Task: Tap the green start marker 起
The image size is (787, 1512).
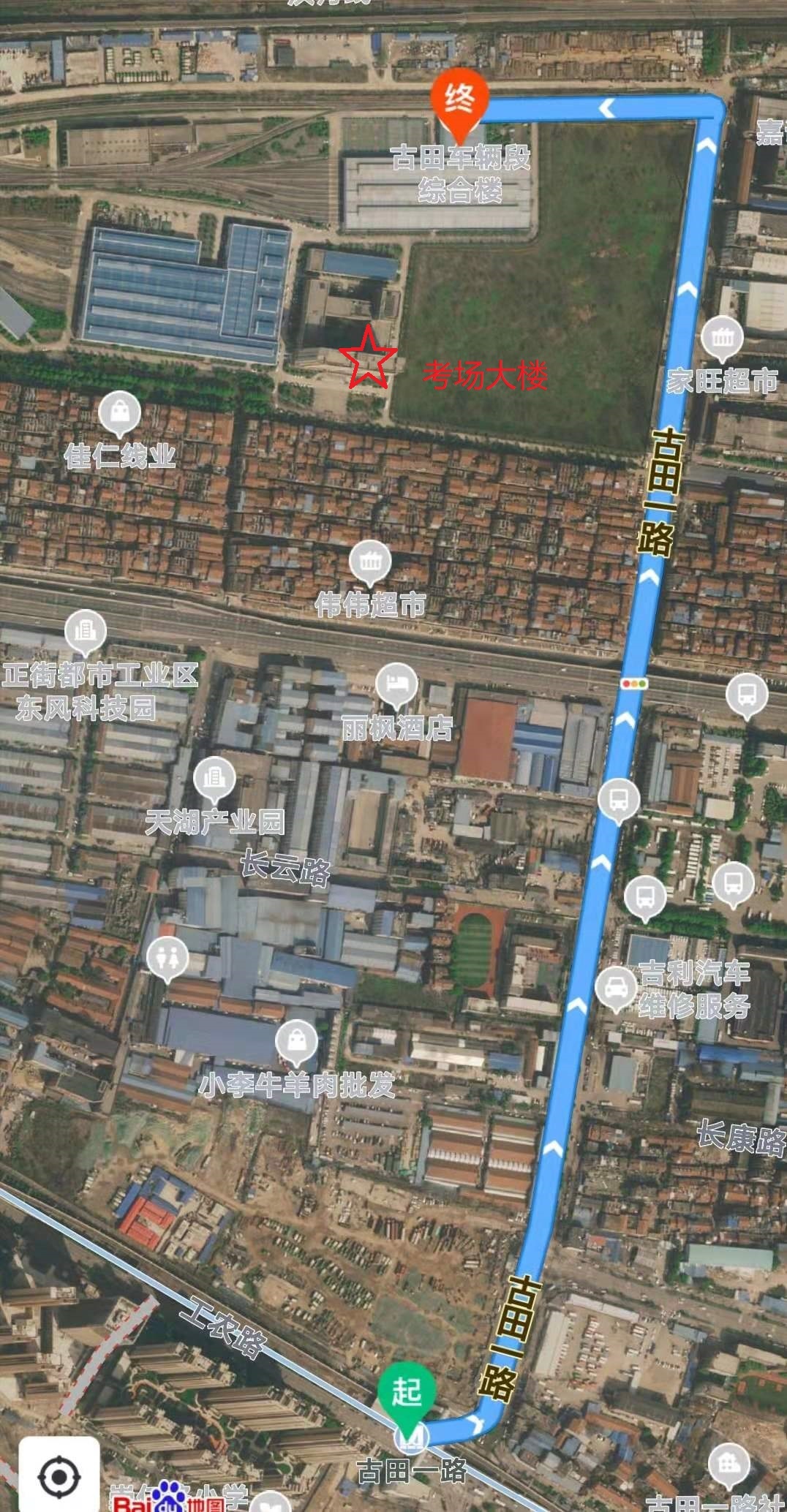Action: pos(407,1392)
